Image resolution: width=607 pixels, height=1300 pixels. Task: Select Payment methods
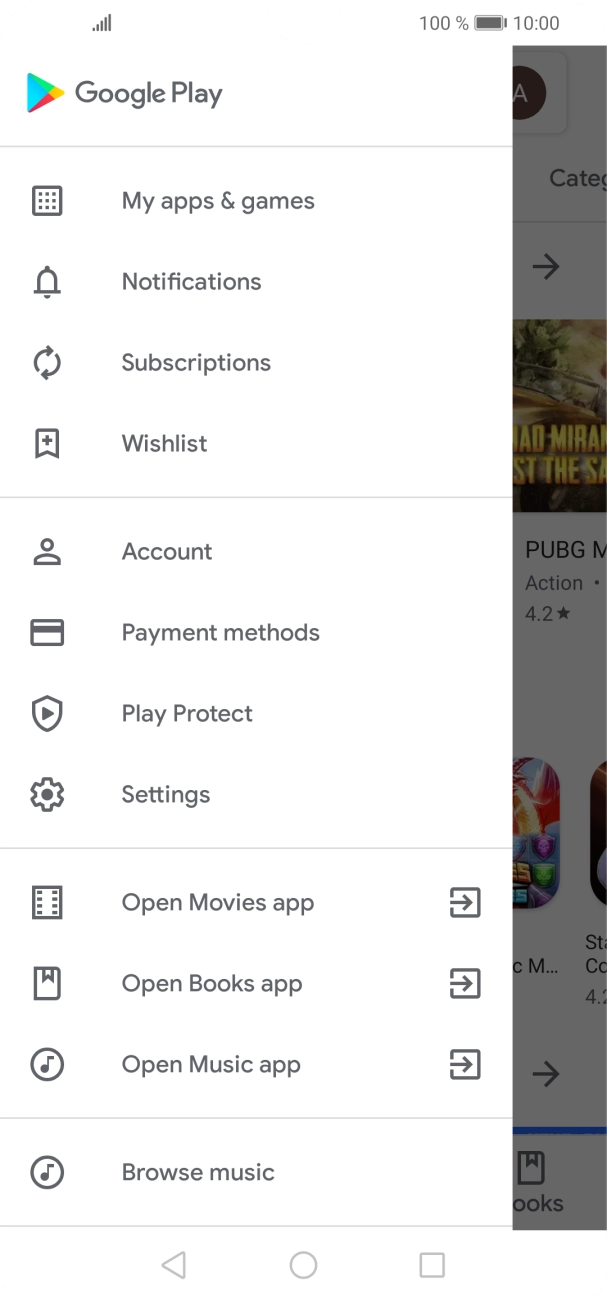tap(256, 633)
